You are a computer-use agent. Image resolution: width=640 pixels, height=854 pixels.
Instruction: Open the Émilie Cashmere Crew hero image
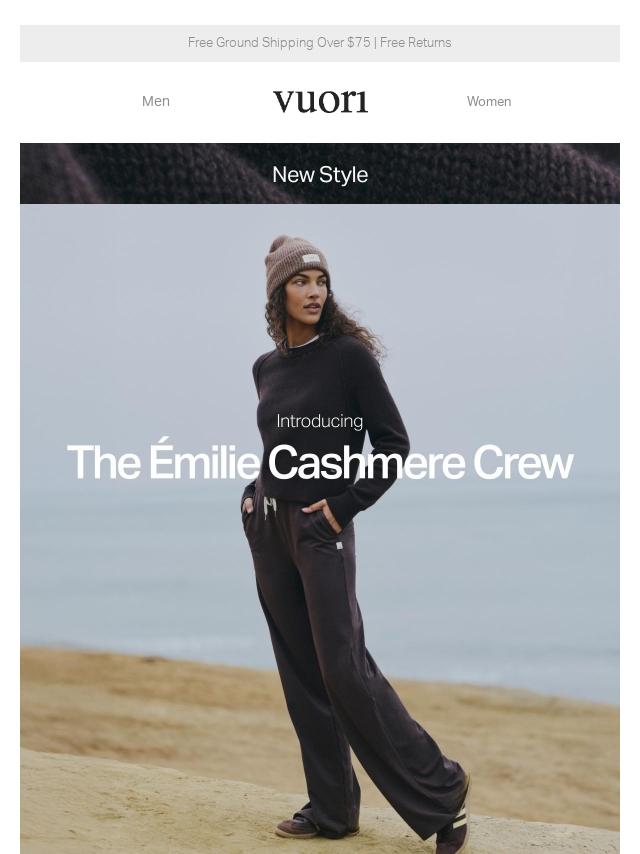[x=320, y=528]
